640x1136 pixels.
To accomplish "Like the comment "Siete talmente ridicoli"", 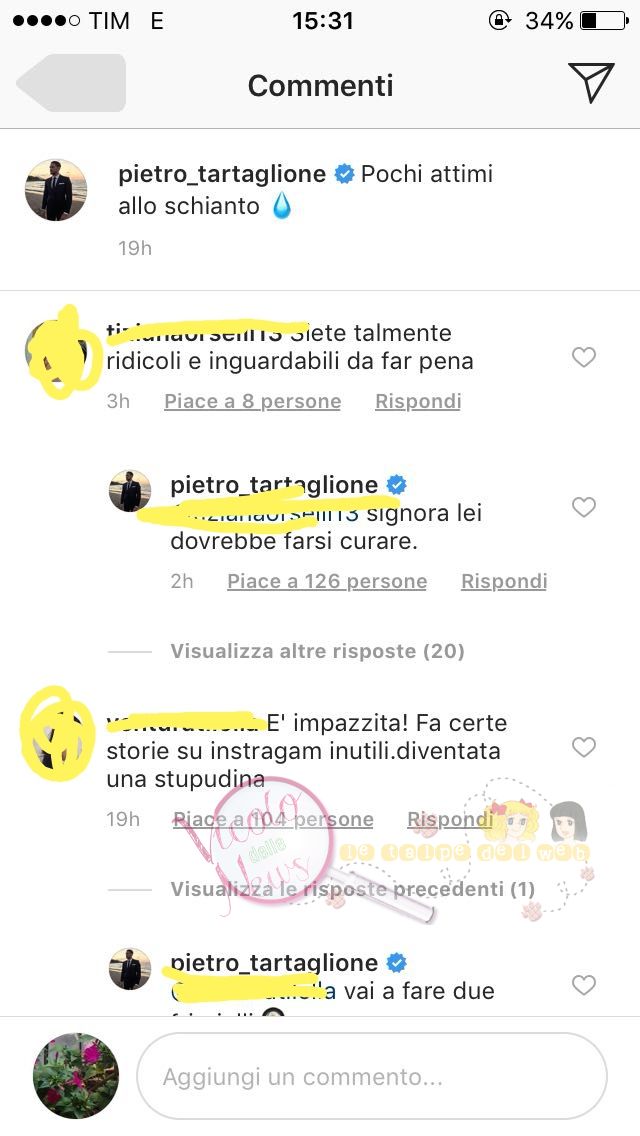I will (583, 357).
